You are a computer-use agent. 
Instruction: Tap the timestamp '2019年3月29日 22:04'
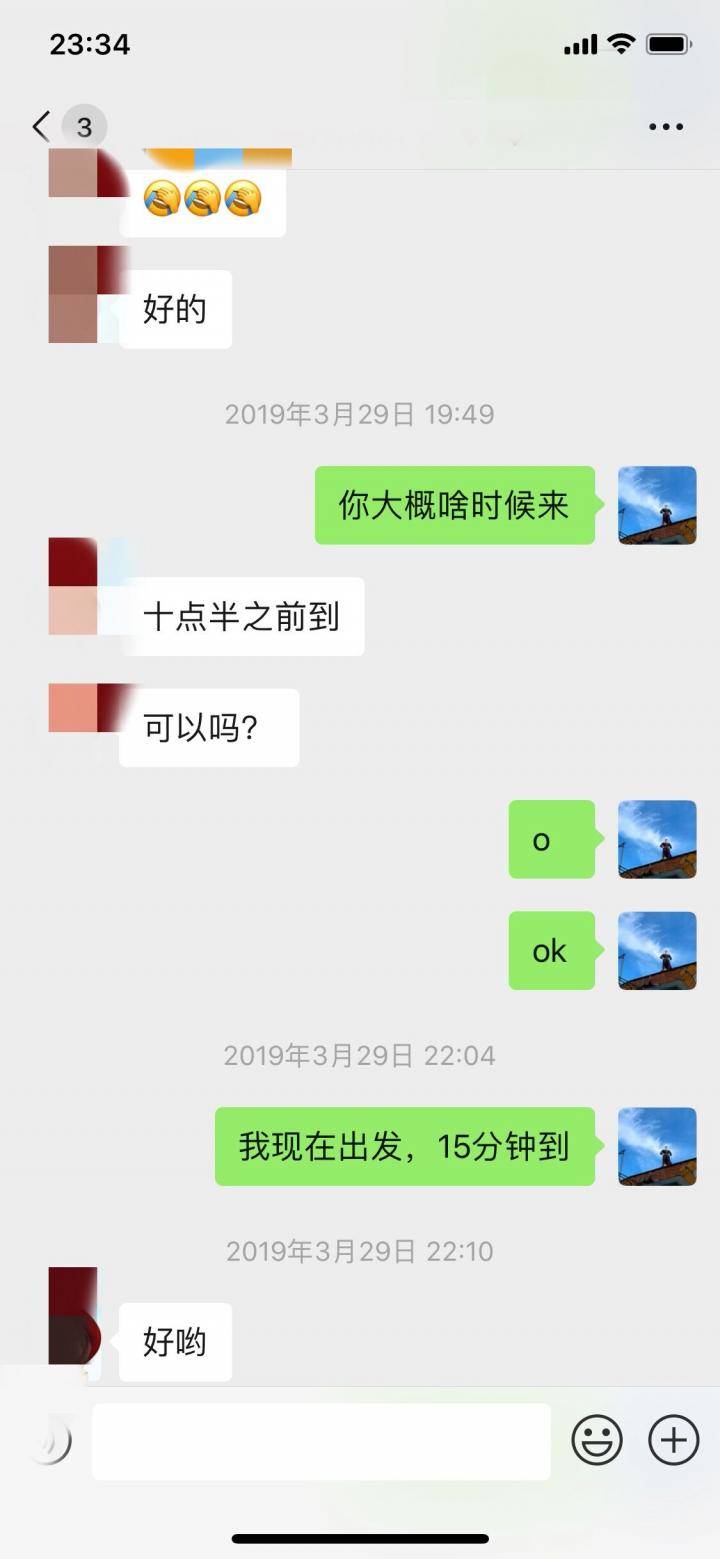(x=360, y=1054)
